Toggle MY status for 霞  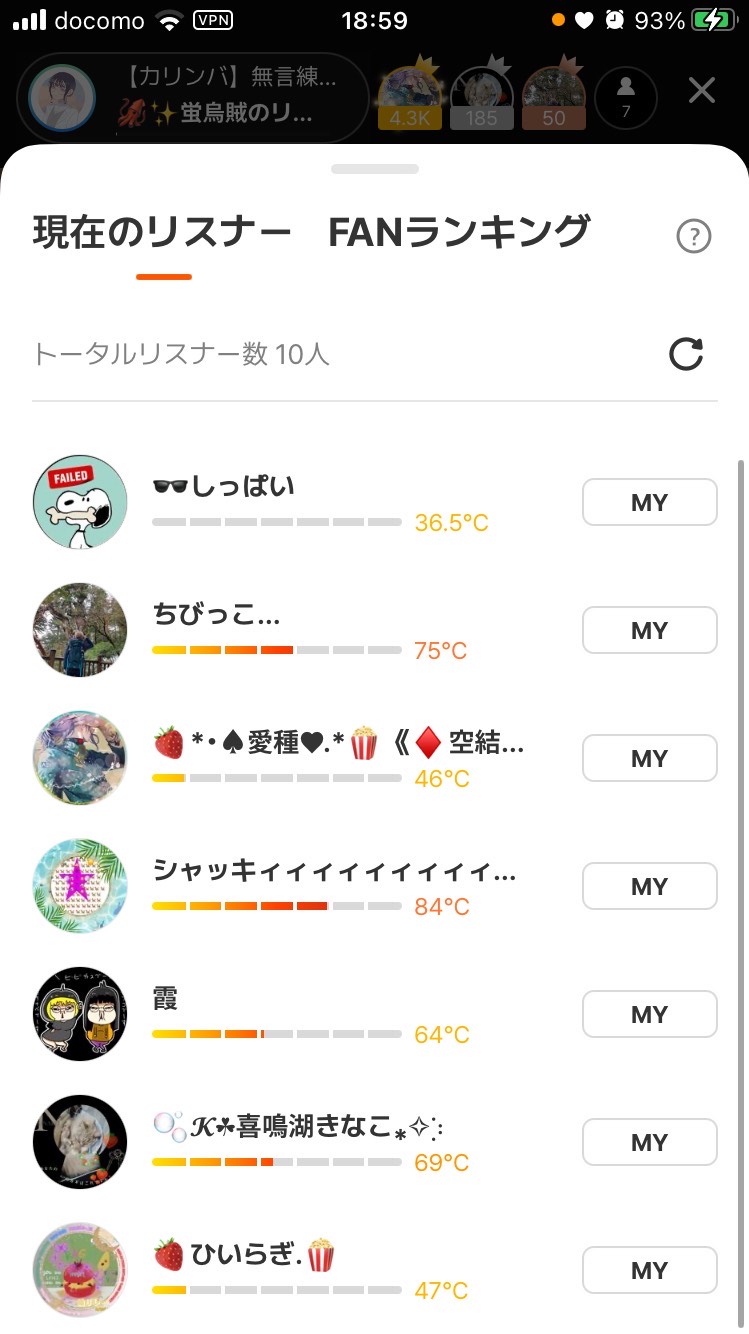[x=649, y=1014]
